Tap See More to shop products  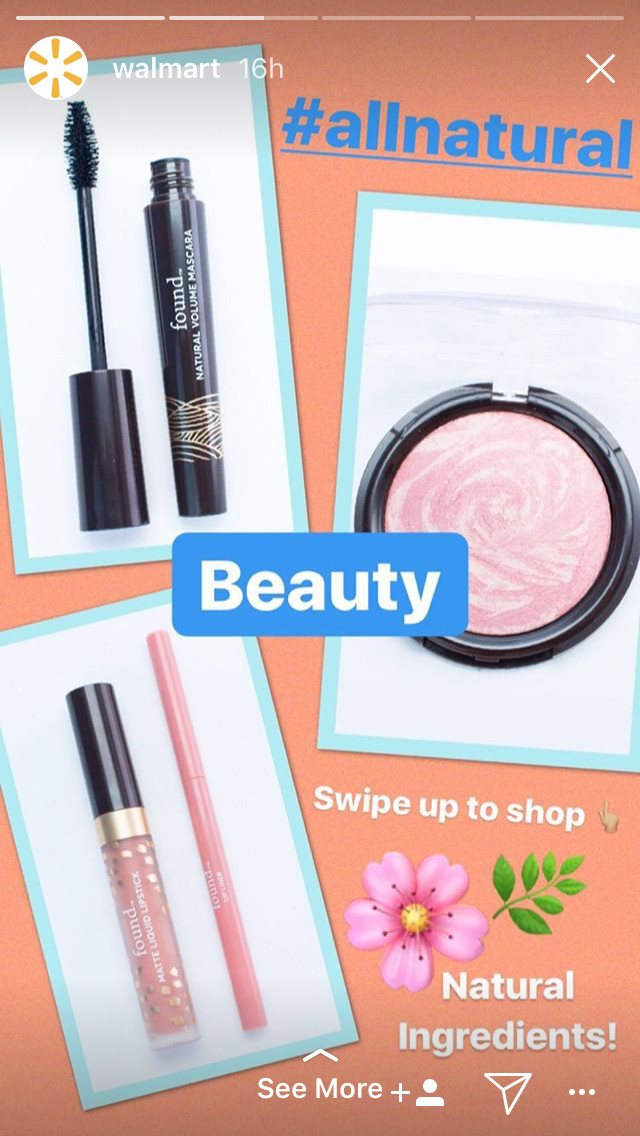click(x=320, y=1087)
